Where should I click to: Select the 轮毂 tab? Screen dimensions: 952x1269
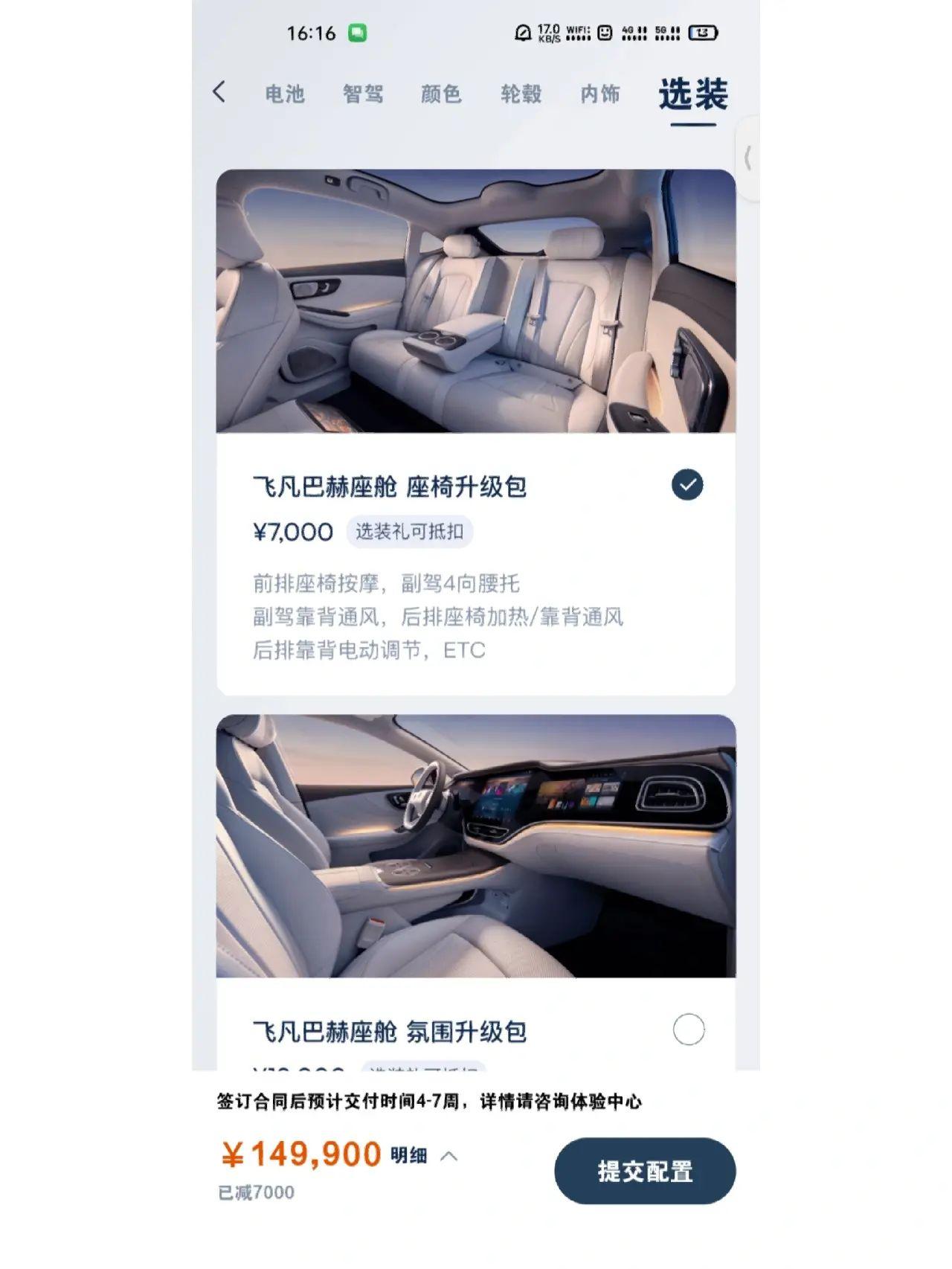521,94
